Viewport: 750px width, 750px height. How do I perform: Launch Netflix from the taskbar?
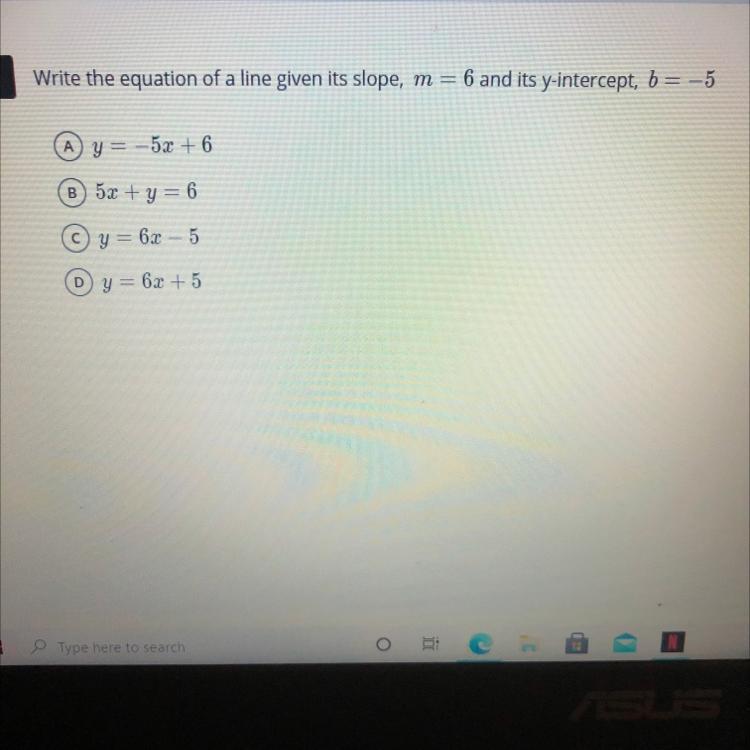[x=673, y=644]
